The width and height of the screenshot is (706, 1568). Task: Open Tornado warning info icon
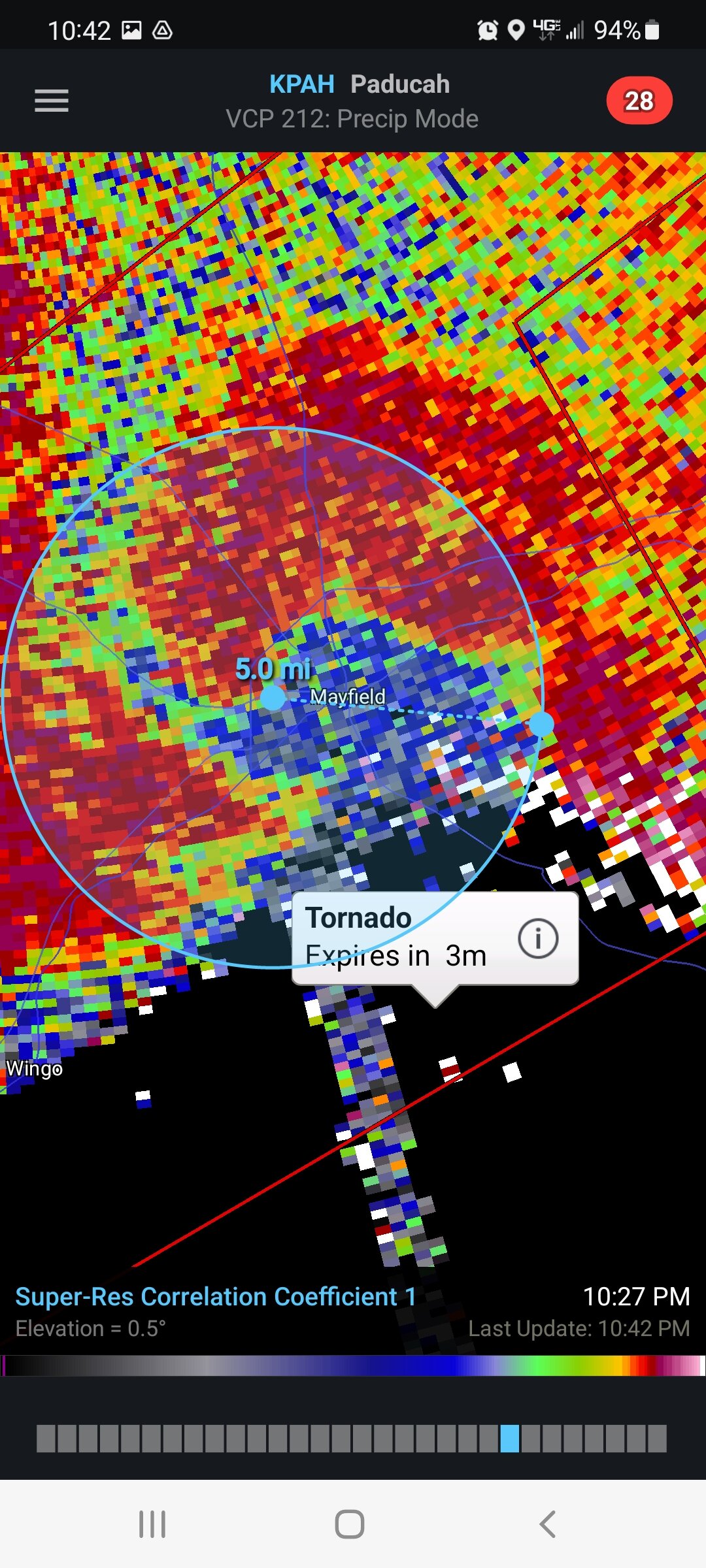pyautogui.click(x=538, y=939)
